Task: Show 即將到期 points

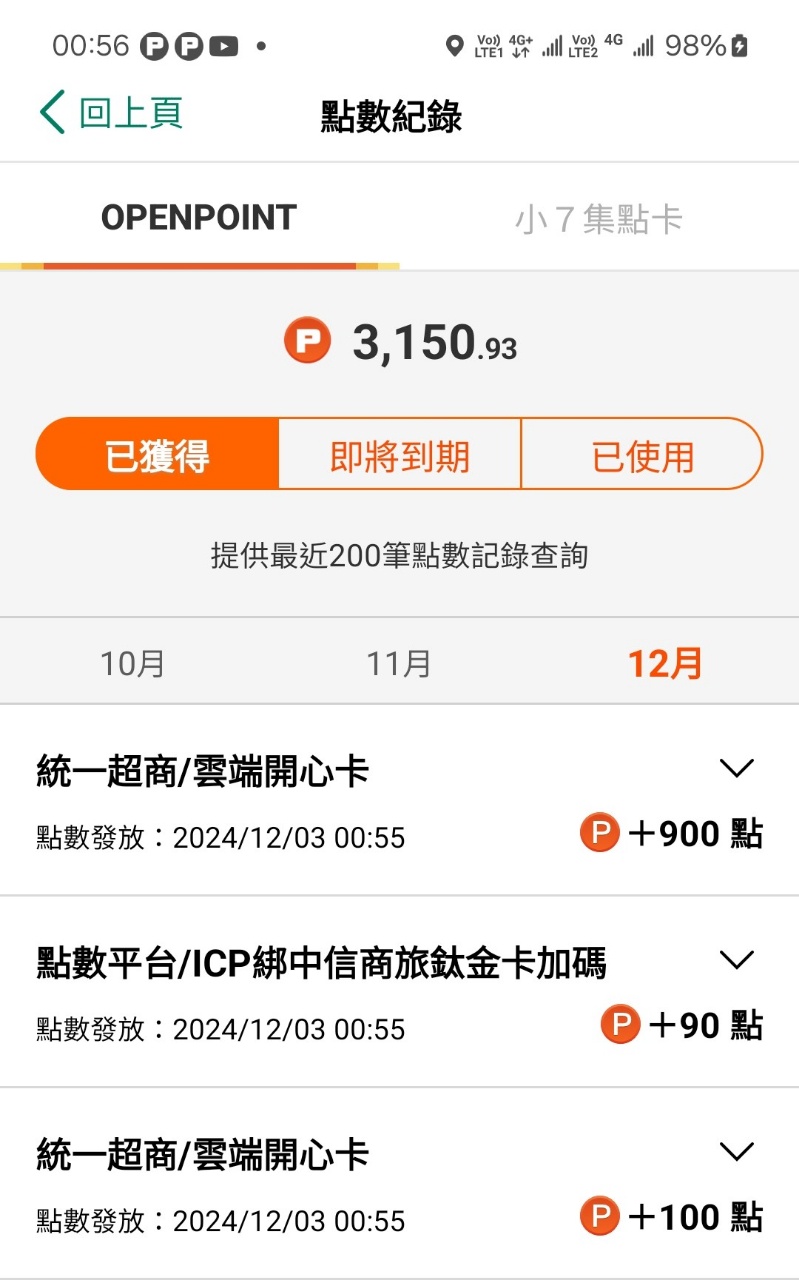Action: (399, 455)
